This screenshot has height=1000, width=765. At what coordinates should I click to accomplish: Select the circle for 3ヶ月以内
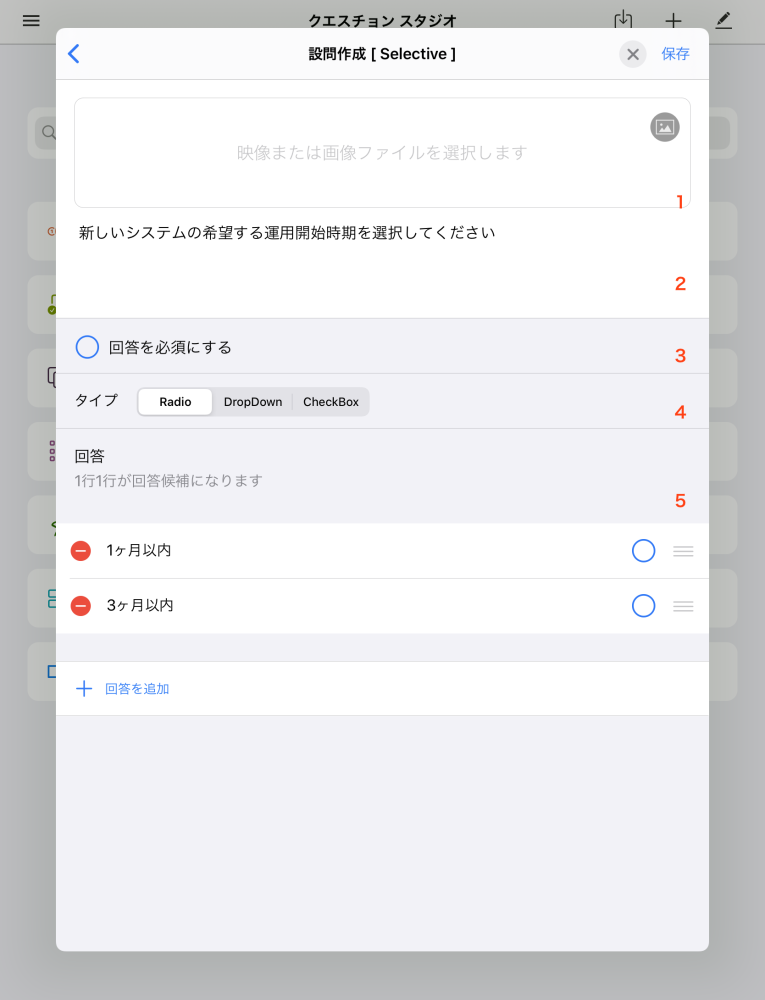tap(644, 606)
